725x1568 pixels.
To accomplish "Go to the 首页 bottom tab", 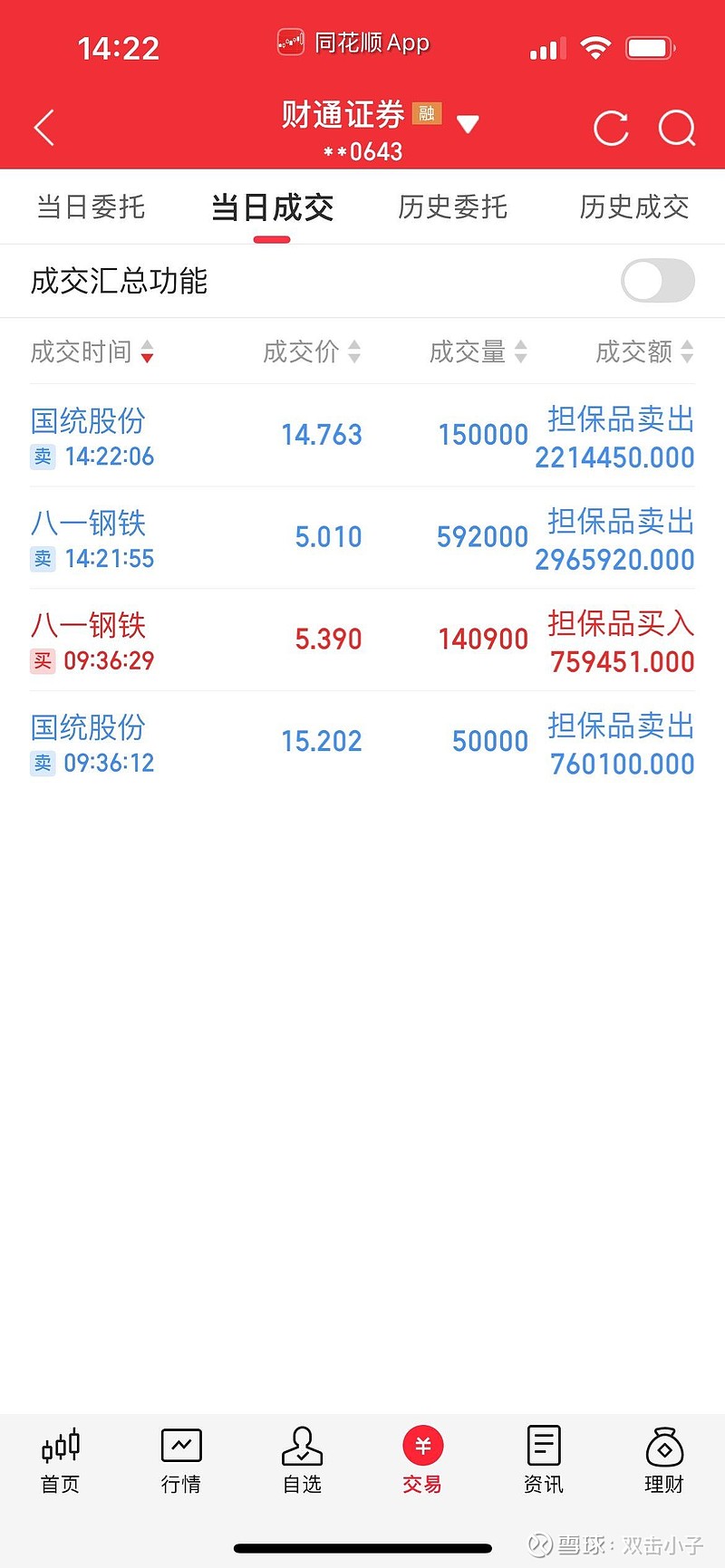I will 61,1460.
